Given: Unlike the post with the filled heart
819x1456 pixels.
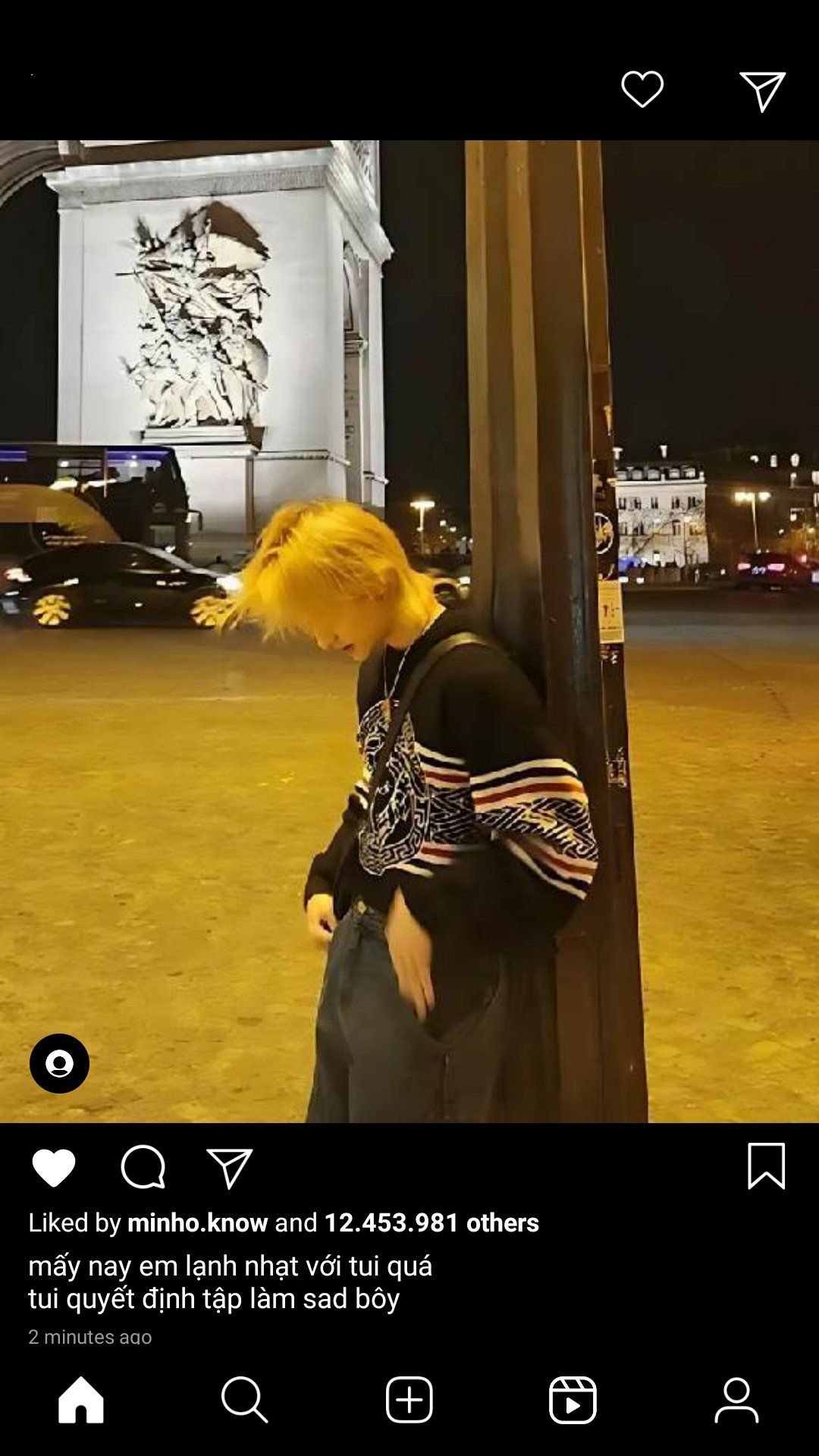Looking at the screenshot, I should [x=54, y=1167].
